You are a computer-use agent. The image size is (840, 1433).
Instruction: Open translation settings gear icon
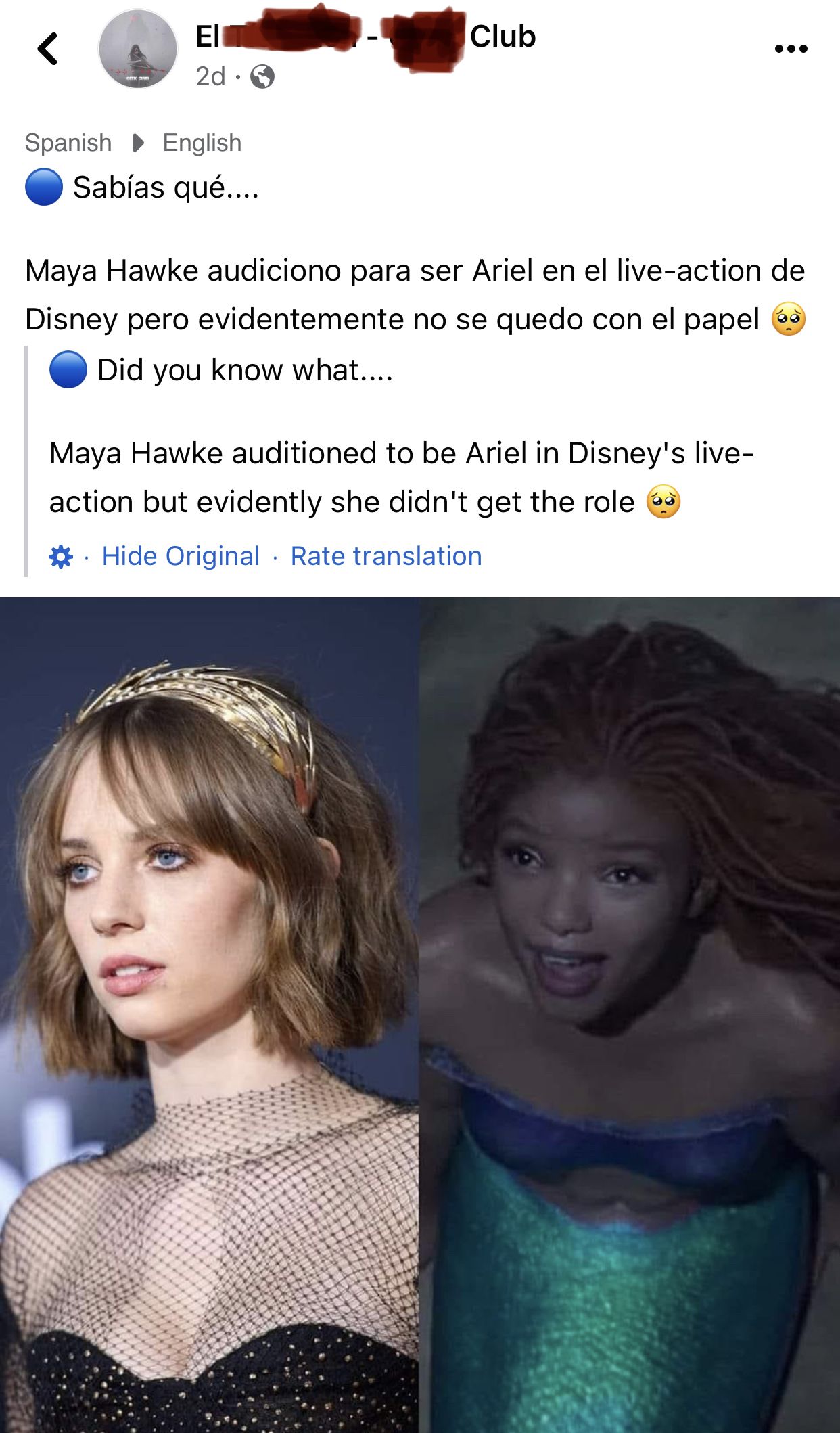click(x=61, y=557)
